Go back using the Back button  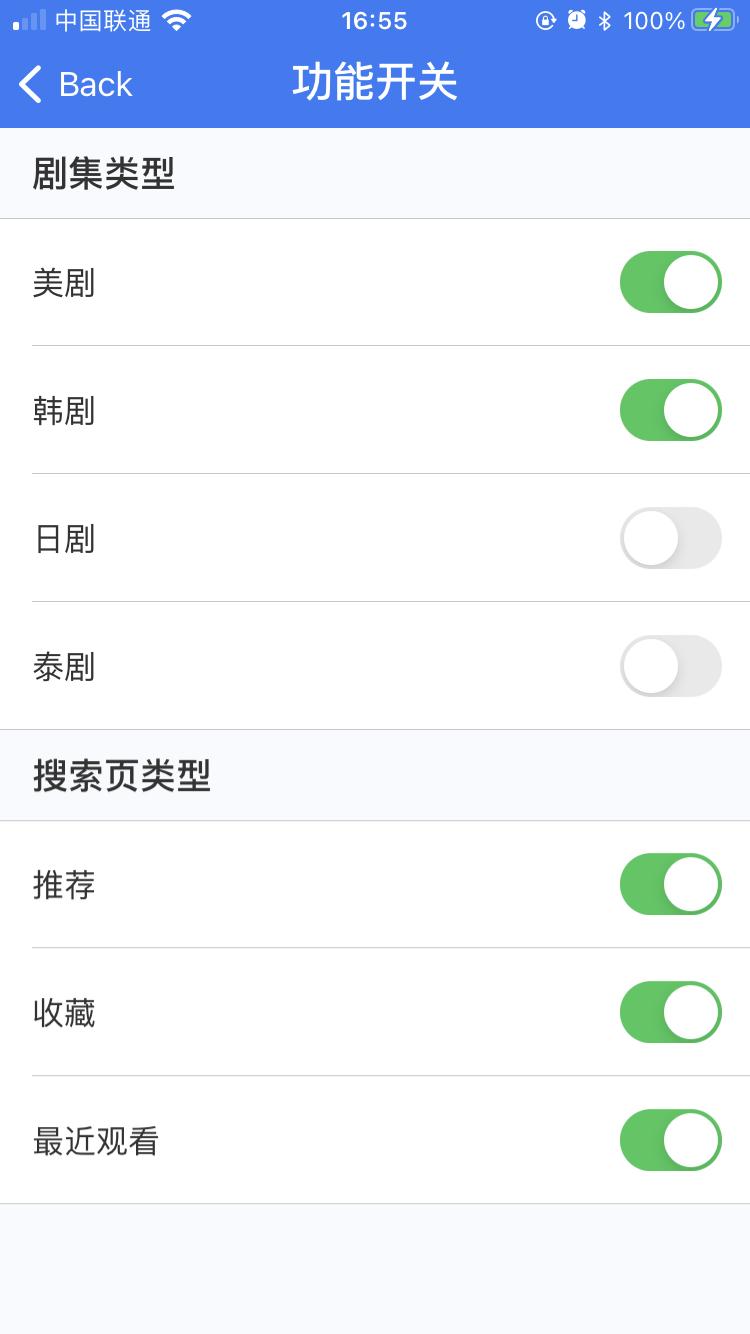(x=76, y=84)
